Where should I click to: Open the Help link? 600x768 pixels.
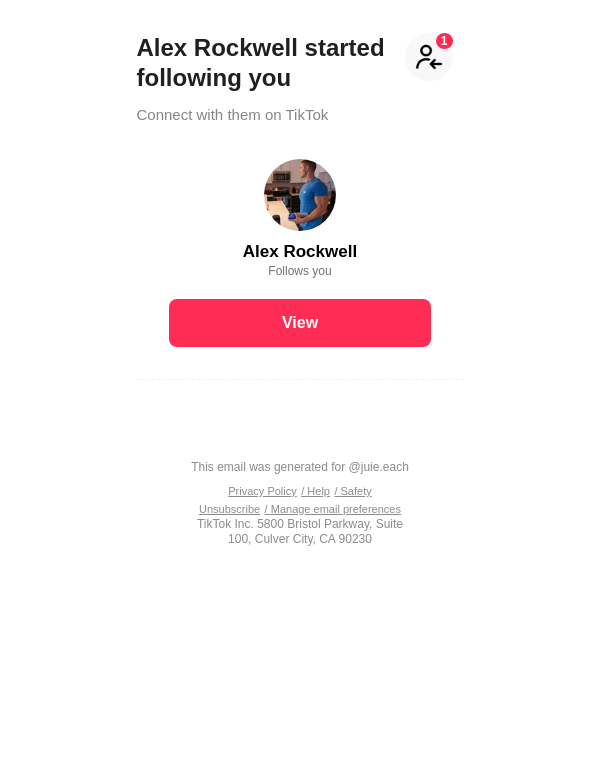318,491
